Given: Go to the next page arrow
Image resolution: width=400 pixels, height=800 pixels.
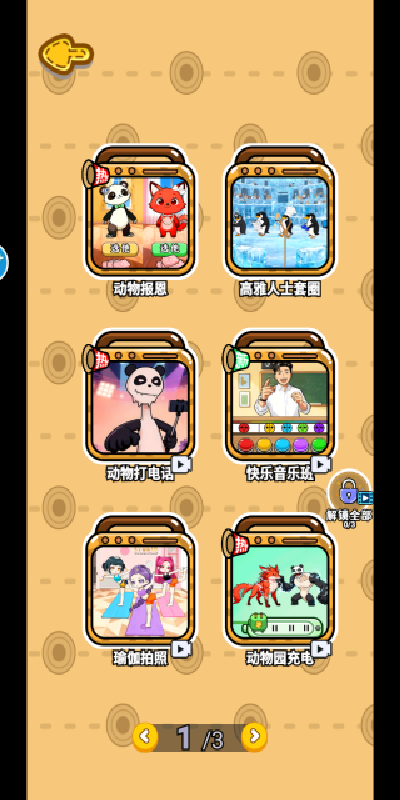Looking at the screenshot, I should click(x=254, y=736).
